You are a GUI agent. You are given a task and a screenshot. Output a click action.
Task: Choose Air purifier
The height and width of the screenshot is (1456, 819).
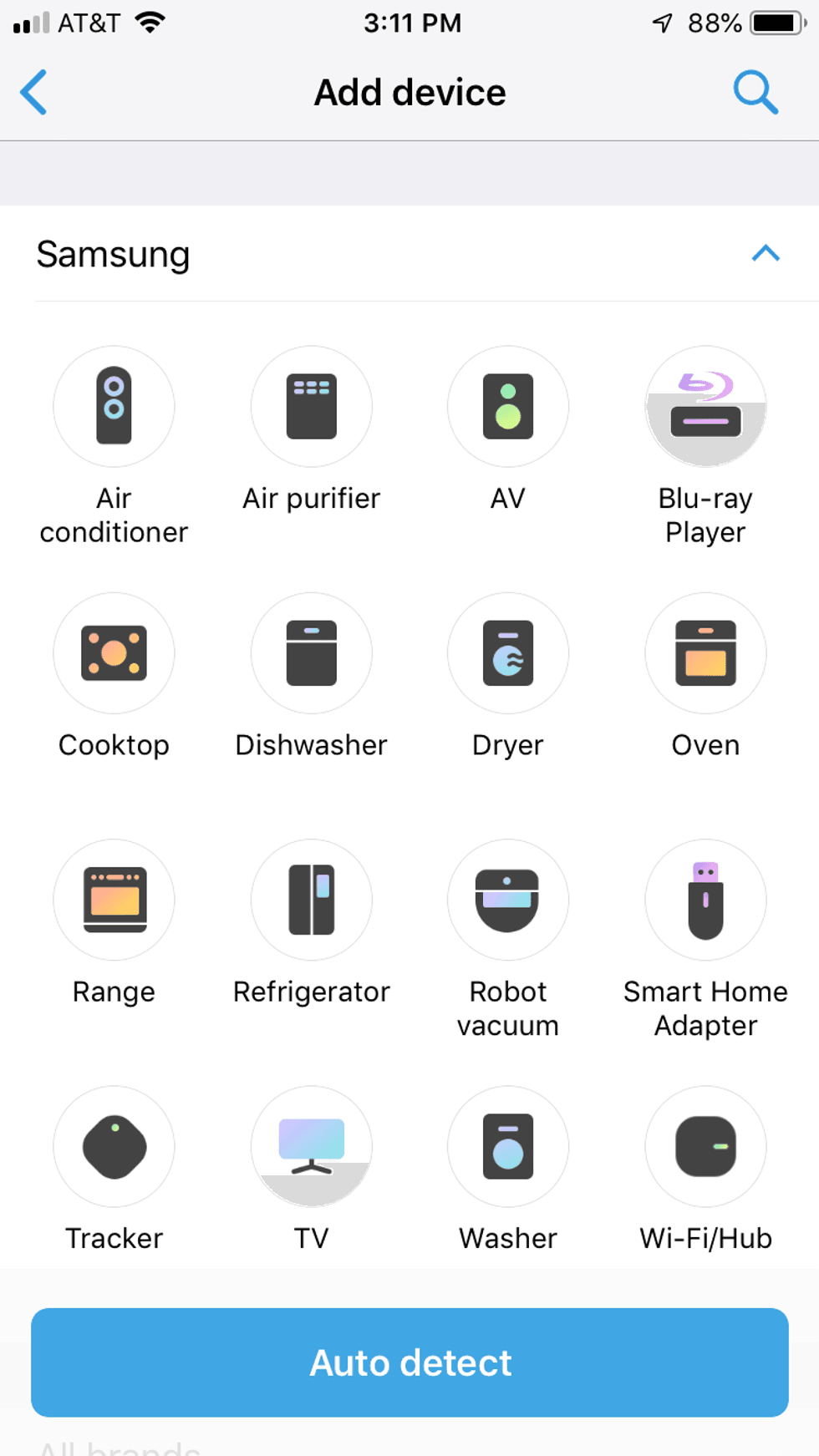311,407
